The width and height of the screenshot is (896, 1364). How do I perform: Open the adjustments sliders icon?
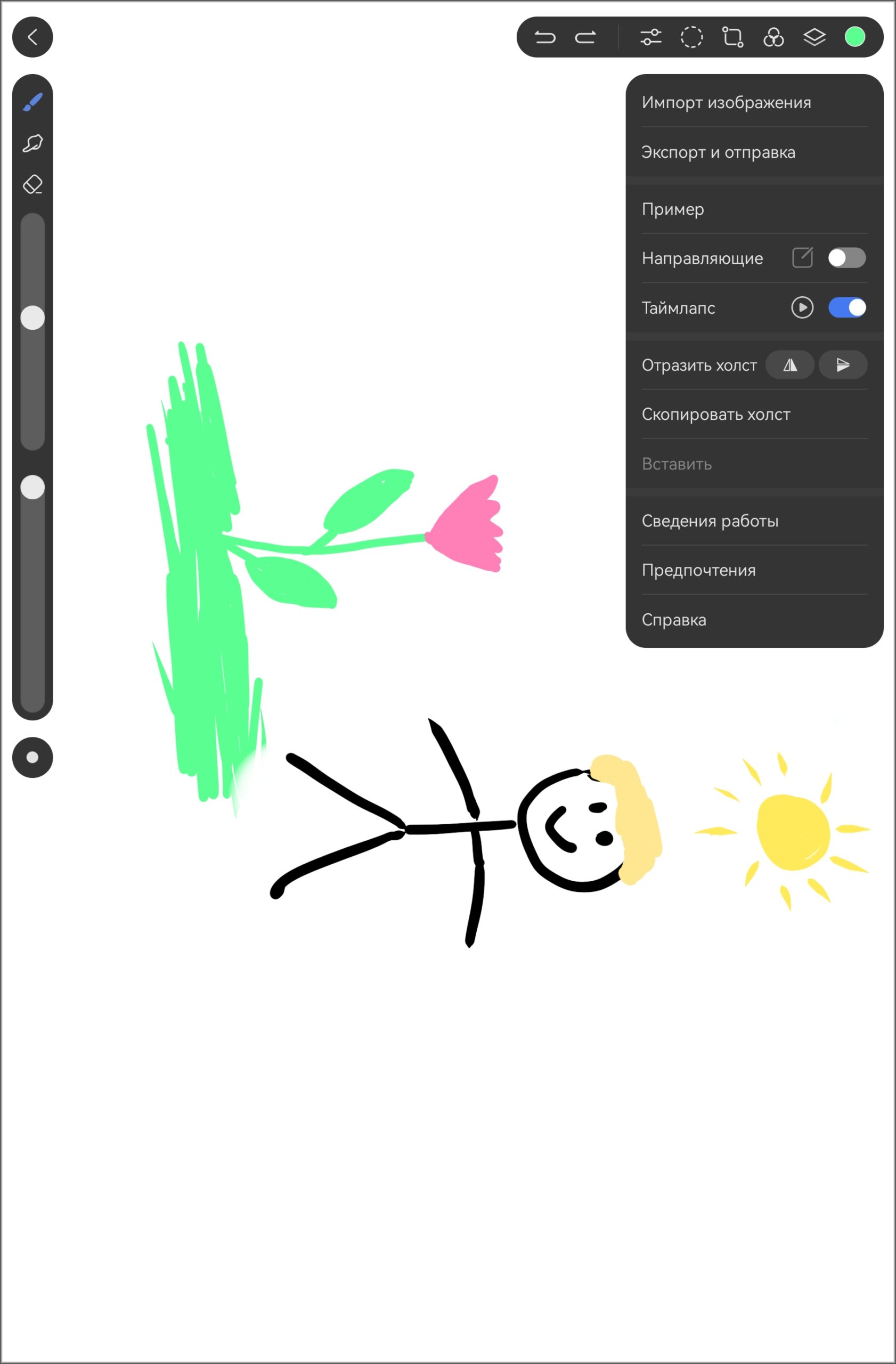pyautogui.click(x=651, y=37)
